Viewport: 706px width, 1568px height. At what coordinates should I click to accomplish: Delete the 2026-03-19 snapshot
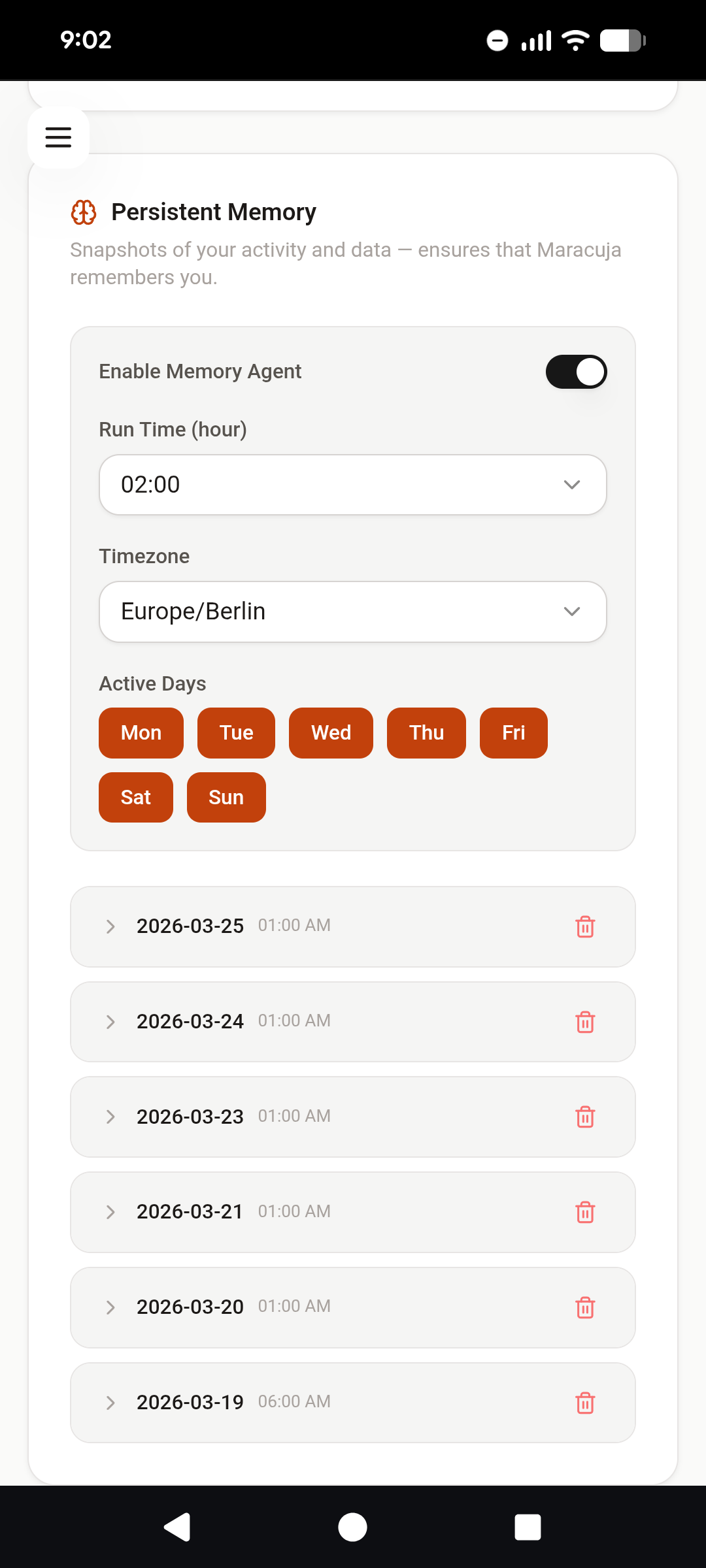pos(585,1403)
